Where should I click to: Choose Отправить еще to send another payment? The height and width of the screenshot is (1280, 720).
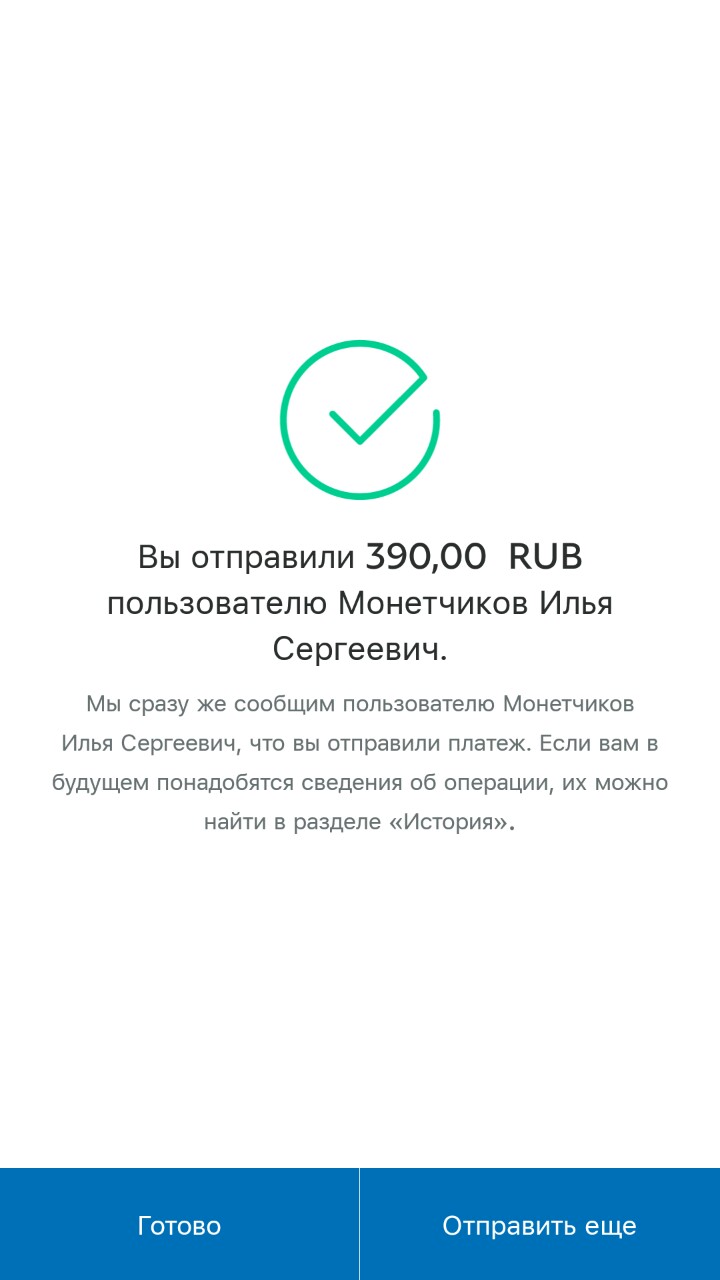pyautogui.click(x=540, y=1225)
